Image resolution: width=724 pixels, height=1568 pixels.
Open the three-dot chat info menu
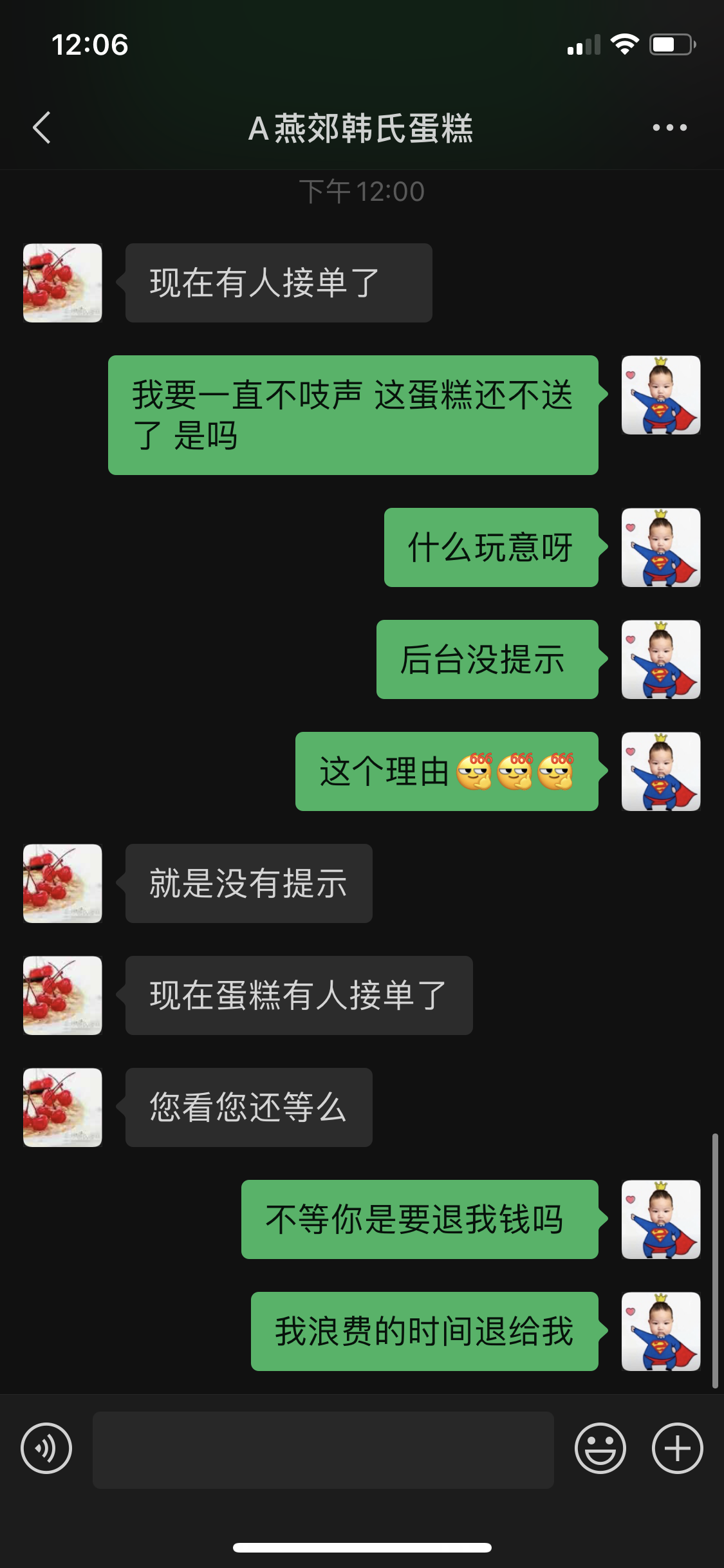669,127
